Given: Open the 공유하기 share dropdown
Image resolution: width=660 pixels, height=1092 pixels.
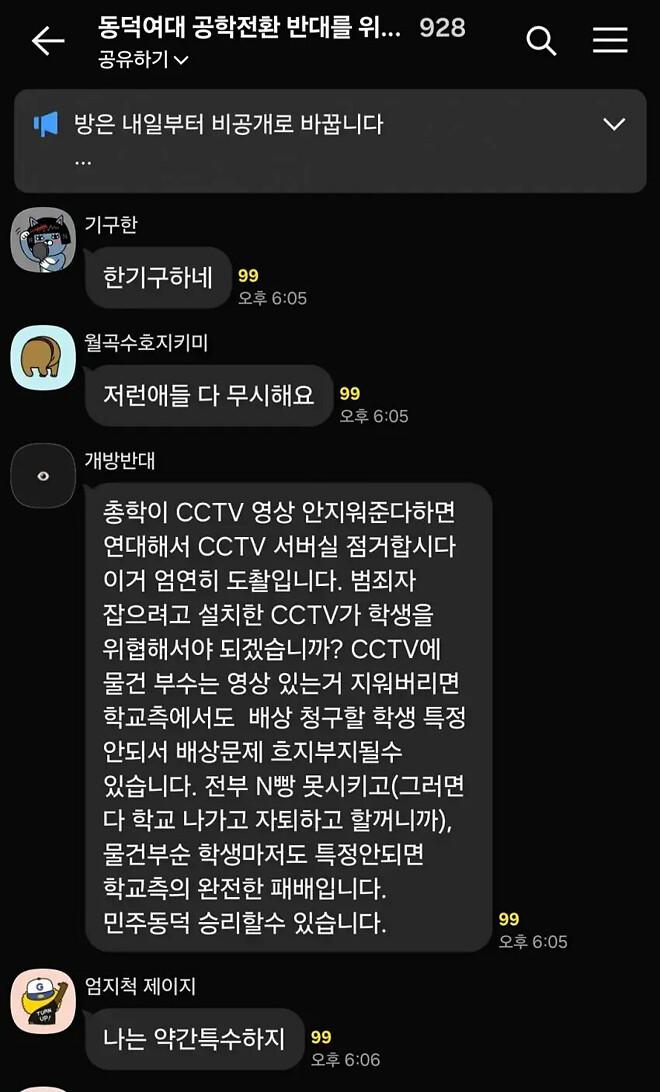Looking at the screenshot, I should pos(143,60).
